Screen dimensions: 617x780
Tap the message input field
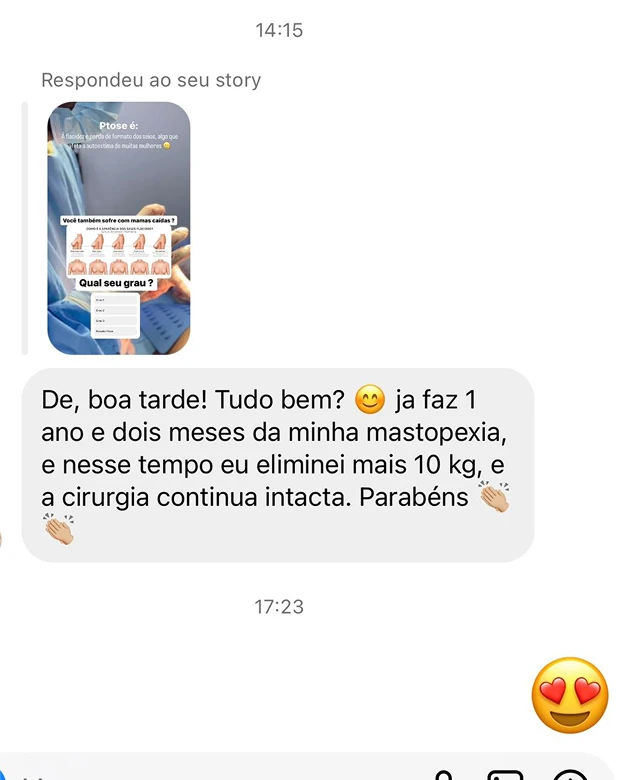(220, 772)
